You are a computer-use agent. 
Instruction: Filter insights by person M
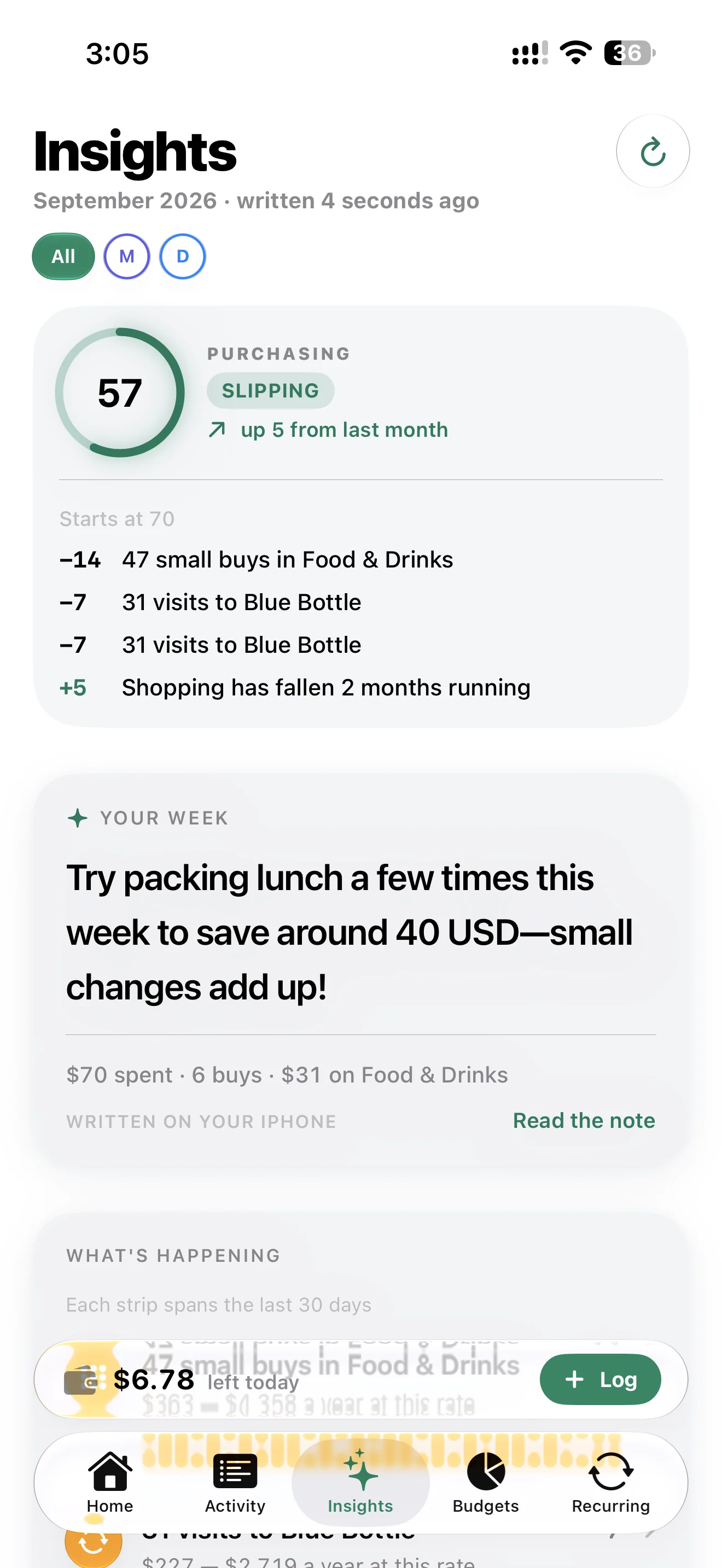(x=127, y=256)
